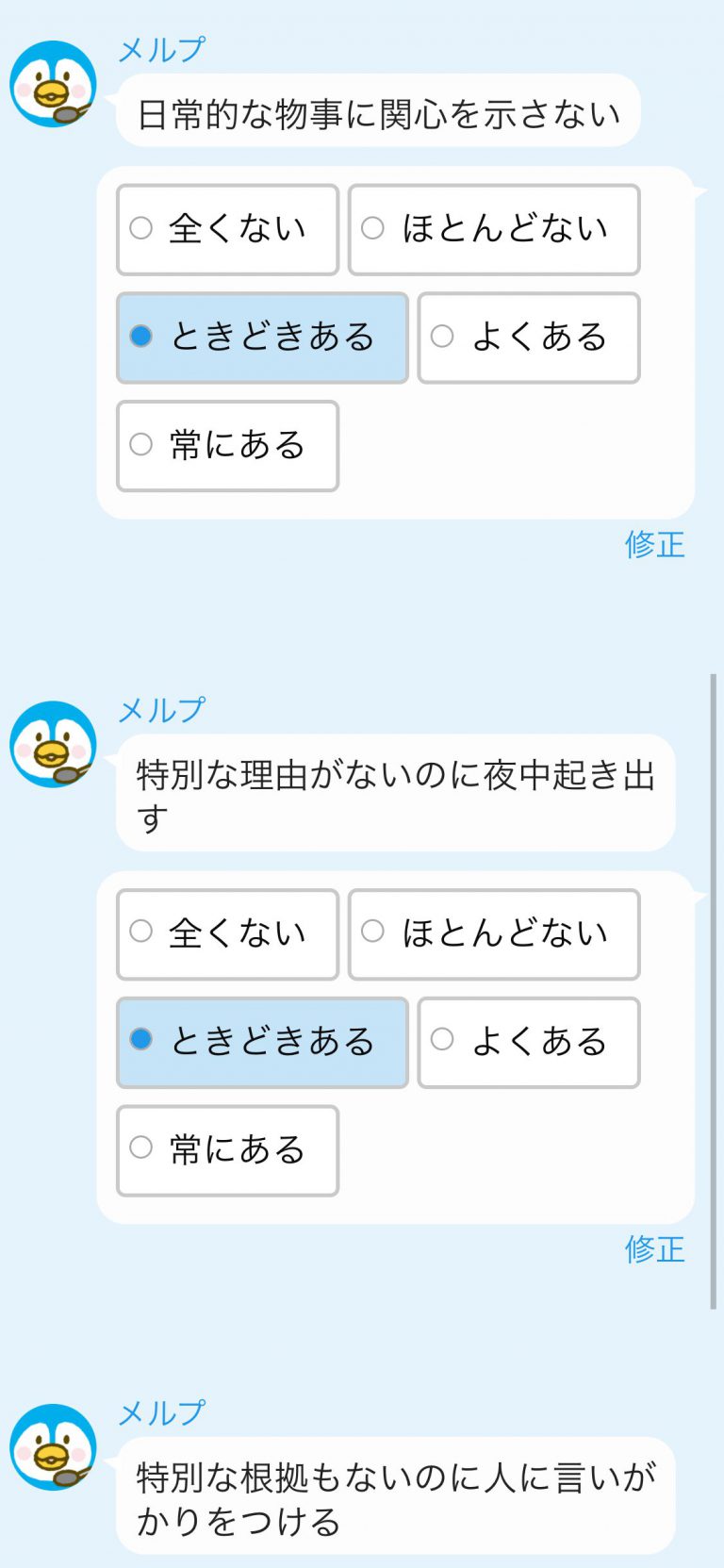Viewport: 724px width, 1568px height.
Task: Click the selected ときどきある option in the first question
Action: pyautogui.click(x=260, y=337)
